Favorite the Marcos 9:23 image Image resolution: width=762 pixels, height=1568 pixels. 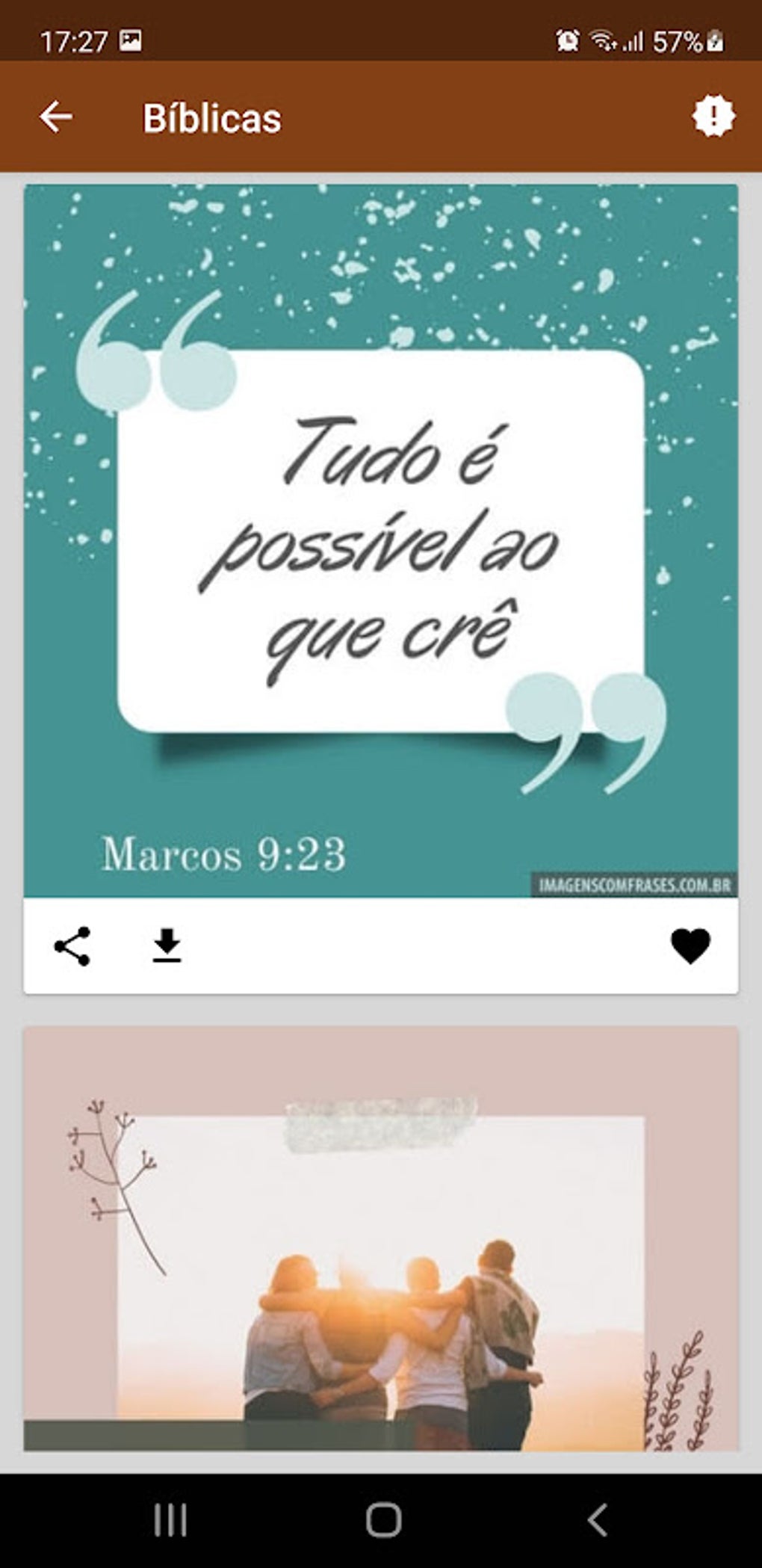click(690, 946)
